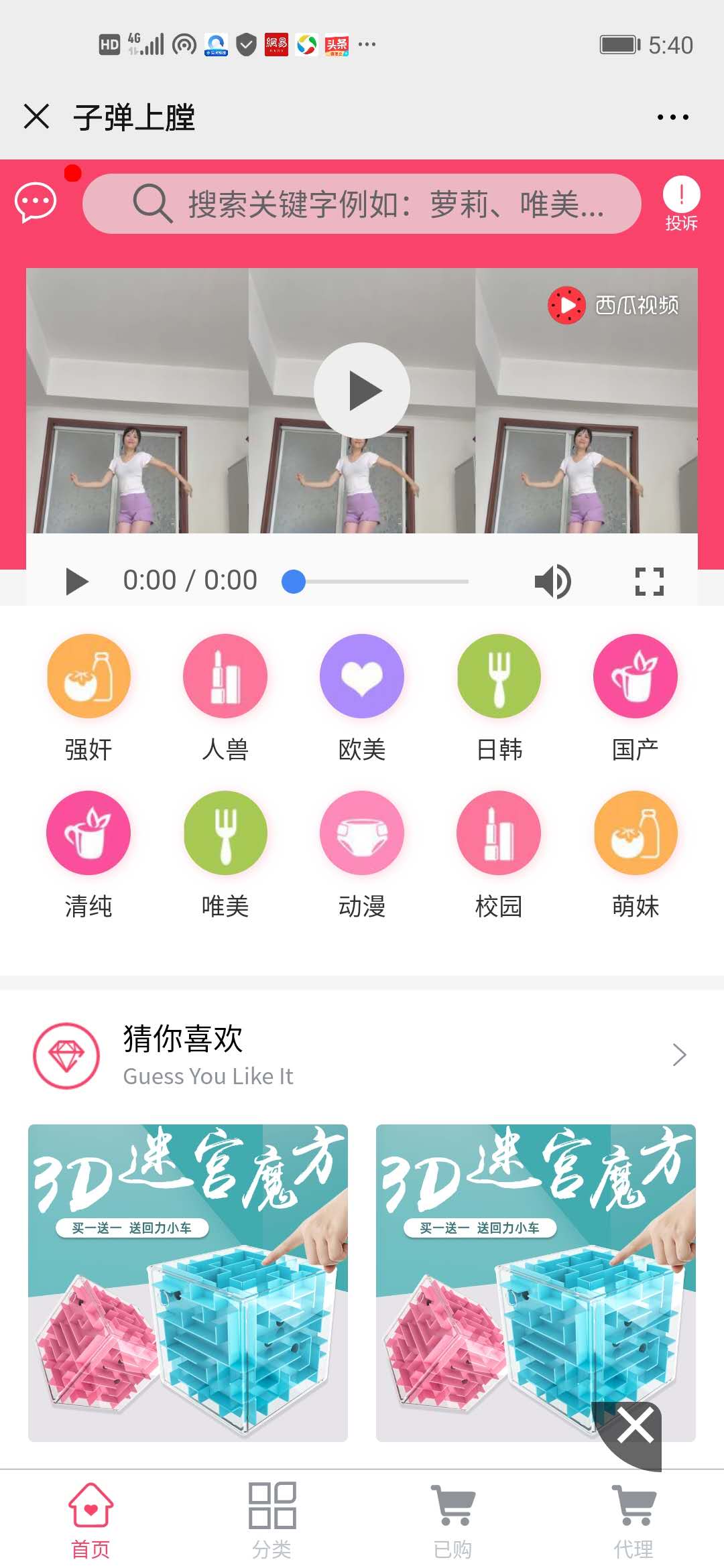Mute the video sound
724x1568 pixels.
click(x=552, y=581)
